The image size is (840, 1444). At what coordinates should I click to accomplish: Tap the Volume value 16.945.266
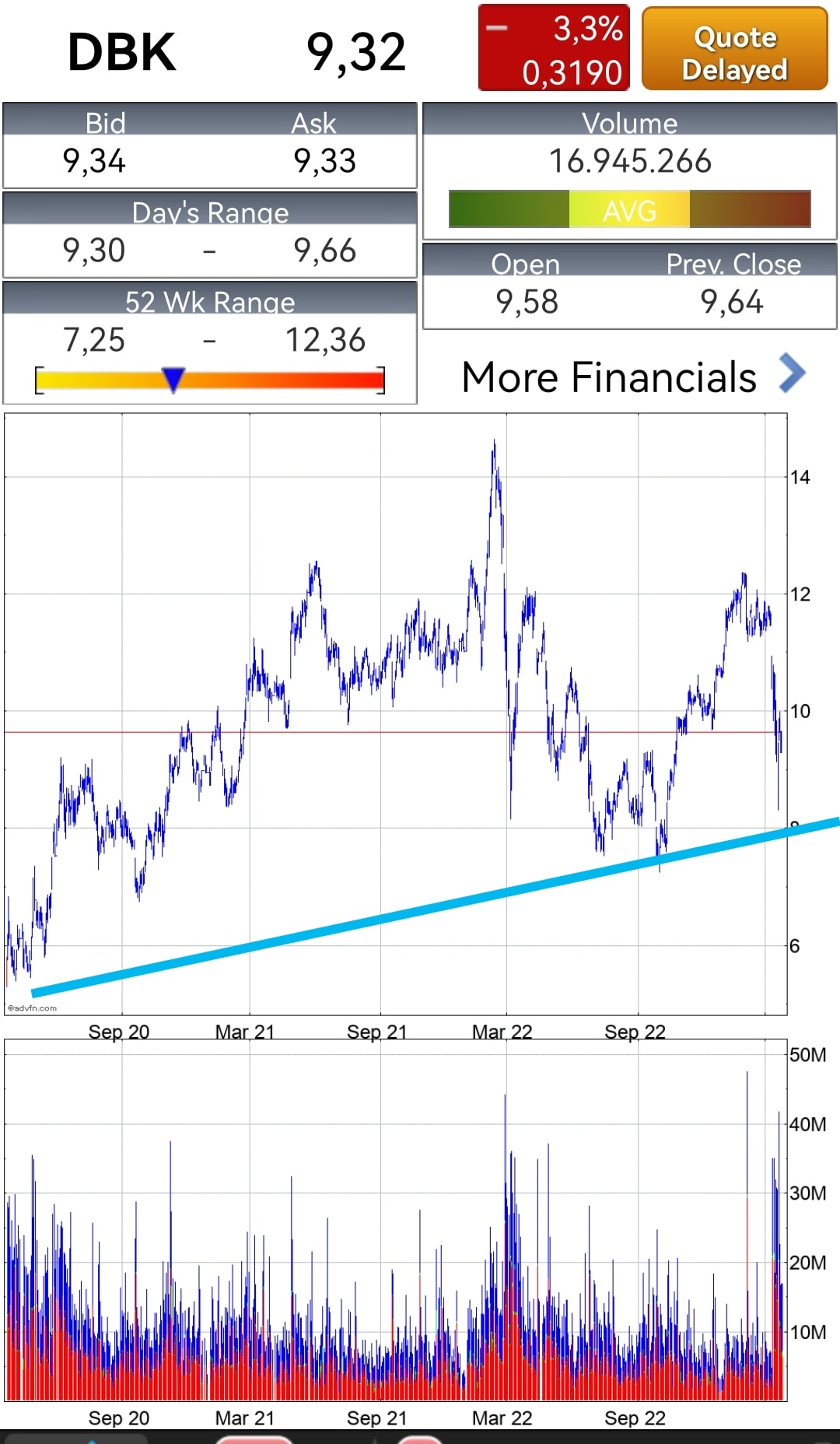[x=630, y=162]
